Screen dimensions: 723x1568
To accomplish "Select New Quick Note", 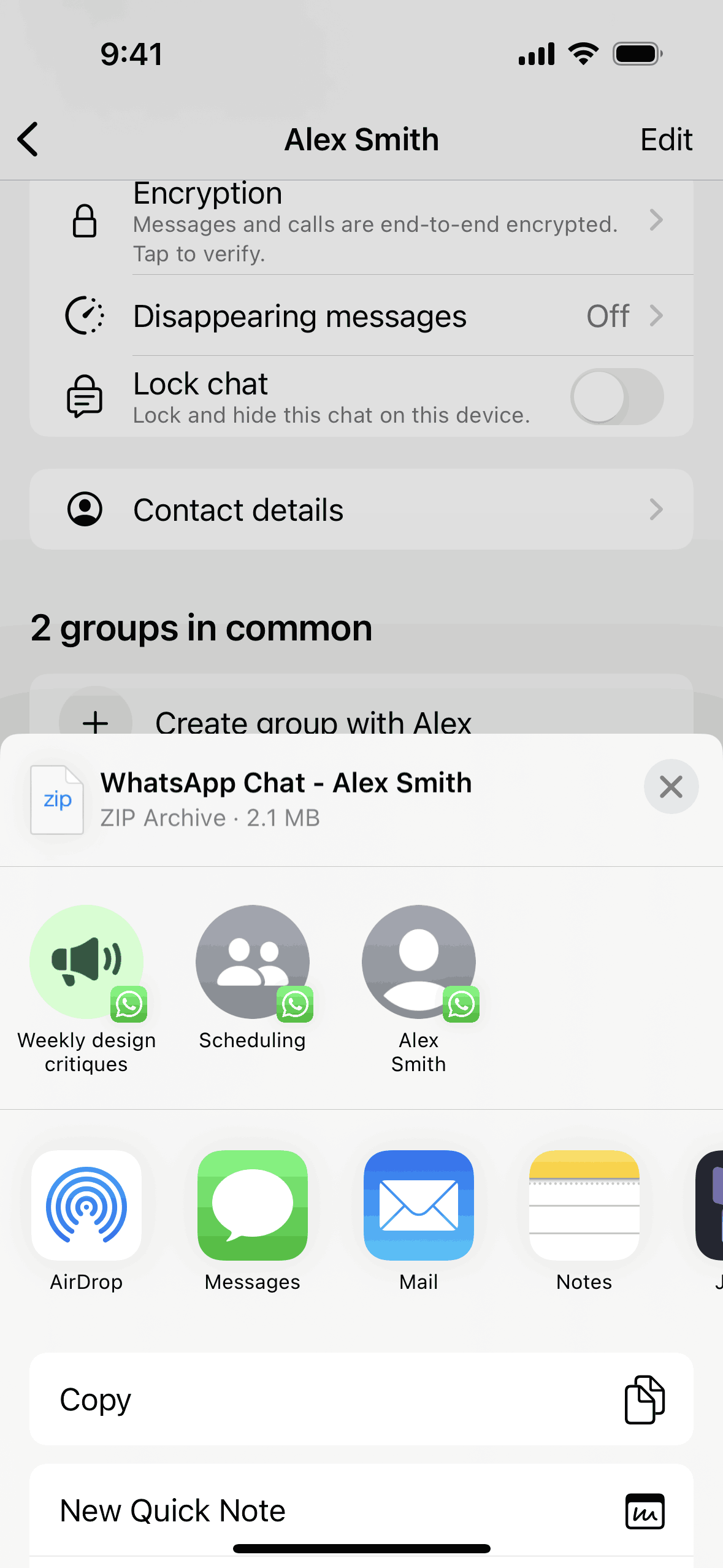I will pos(361,1510).
